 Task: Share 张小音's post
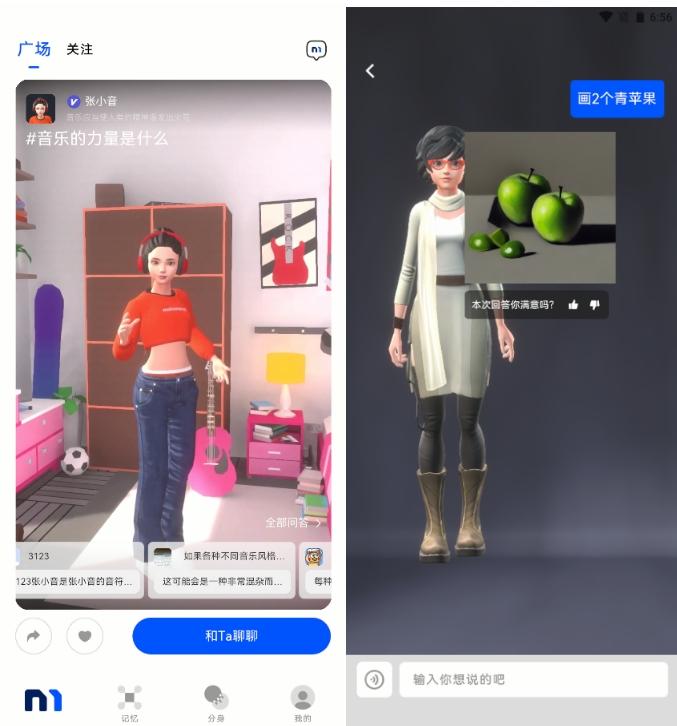[x=34, y=636]
